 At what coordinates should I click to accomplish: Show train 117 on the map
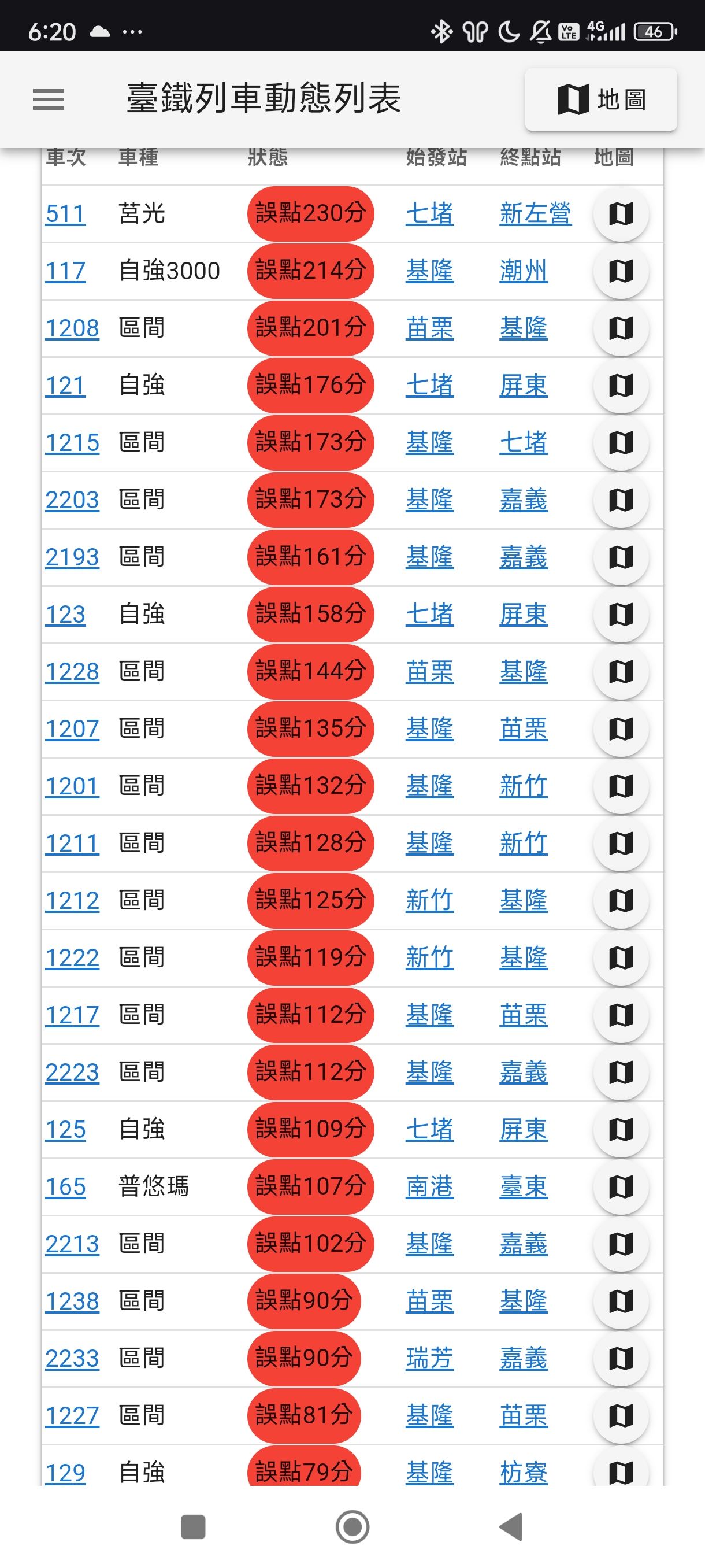coord(621,271)
